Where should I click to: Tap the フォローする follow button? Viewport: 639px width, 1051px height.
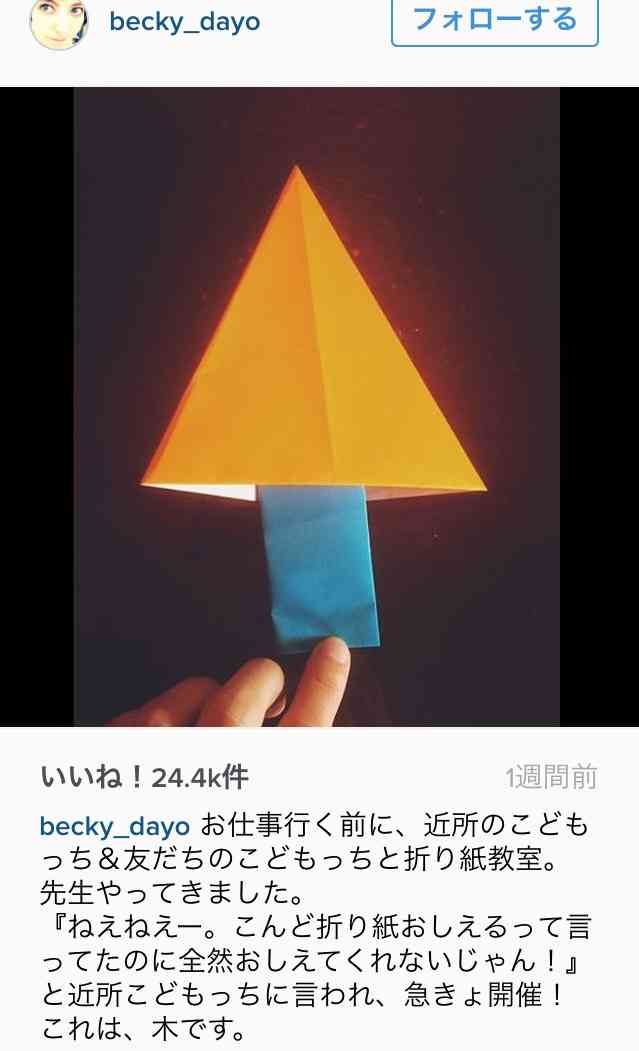[494, 20]
